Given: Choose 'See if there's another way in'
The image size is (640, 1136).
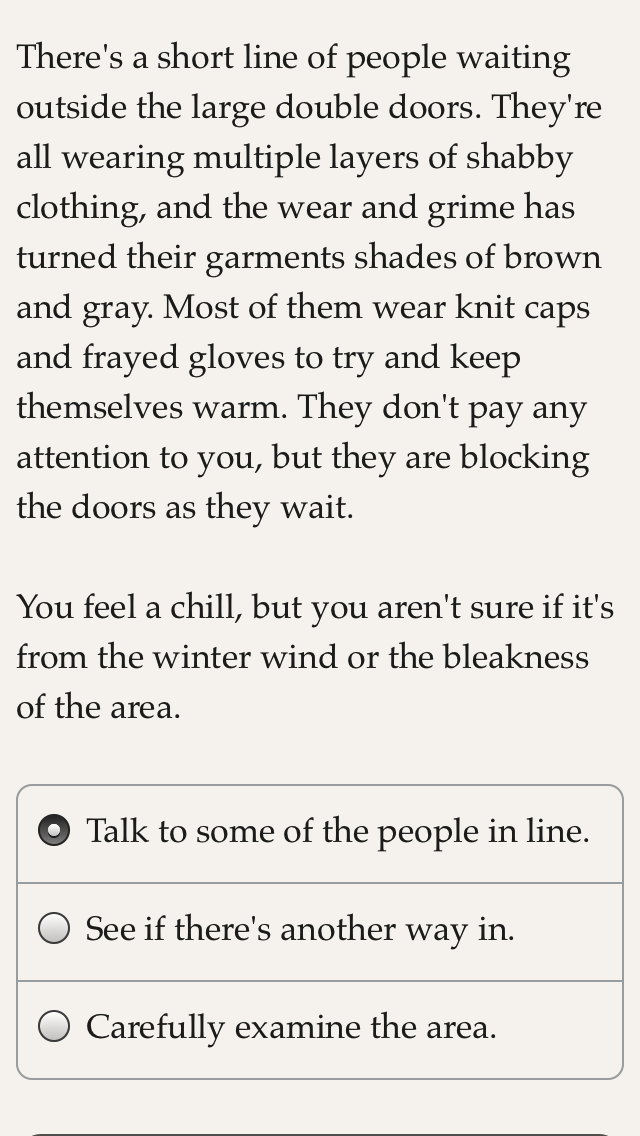Looking at the screenshot, I should [320, 932].
